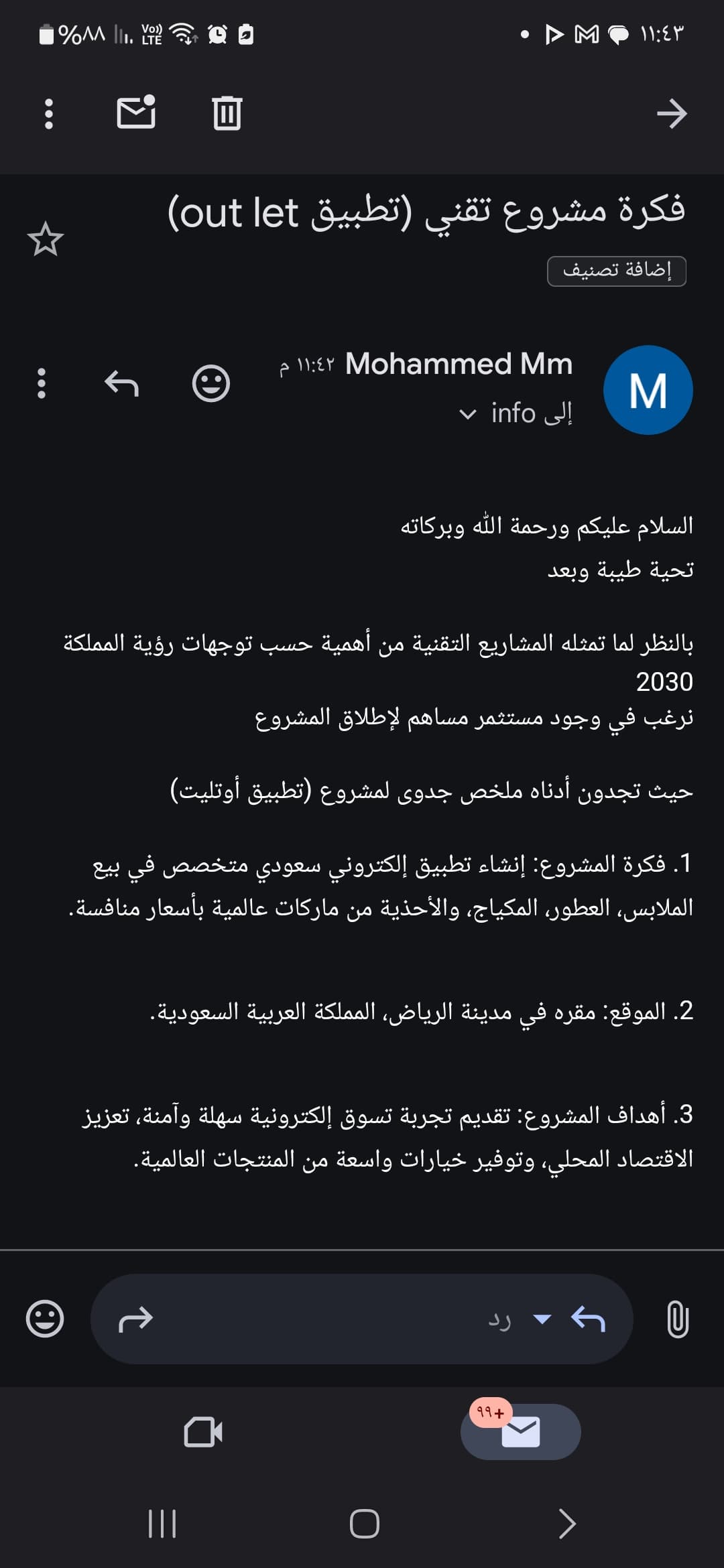Switch to the Meet video tab
The width and height of the screenshot is (724, 1568).
pyautogui.click(x=203, y=1433)
